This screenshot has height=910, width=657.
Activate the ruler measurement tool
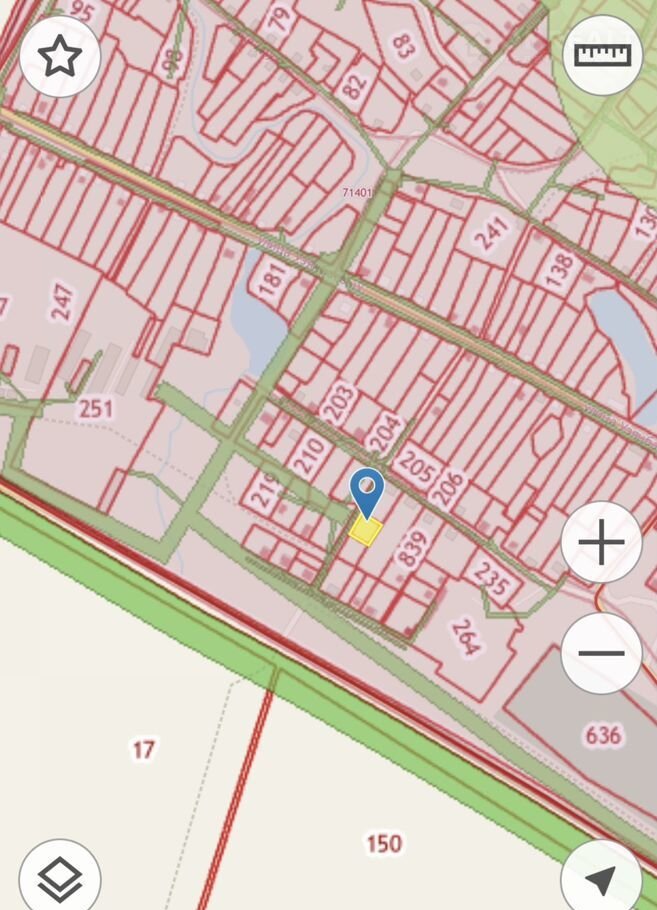click(x=601, y=56)
